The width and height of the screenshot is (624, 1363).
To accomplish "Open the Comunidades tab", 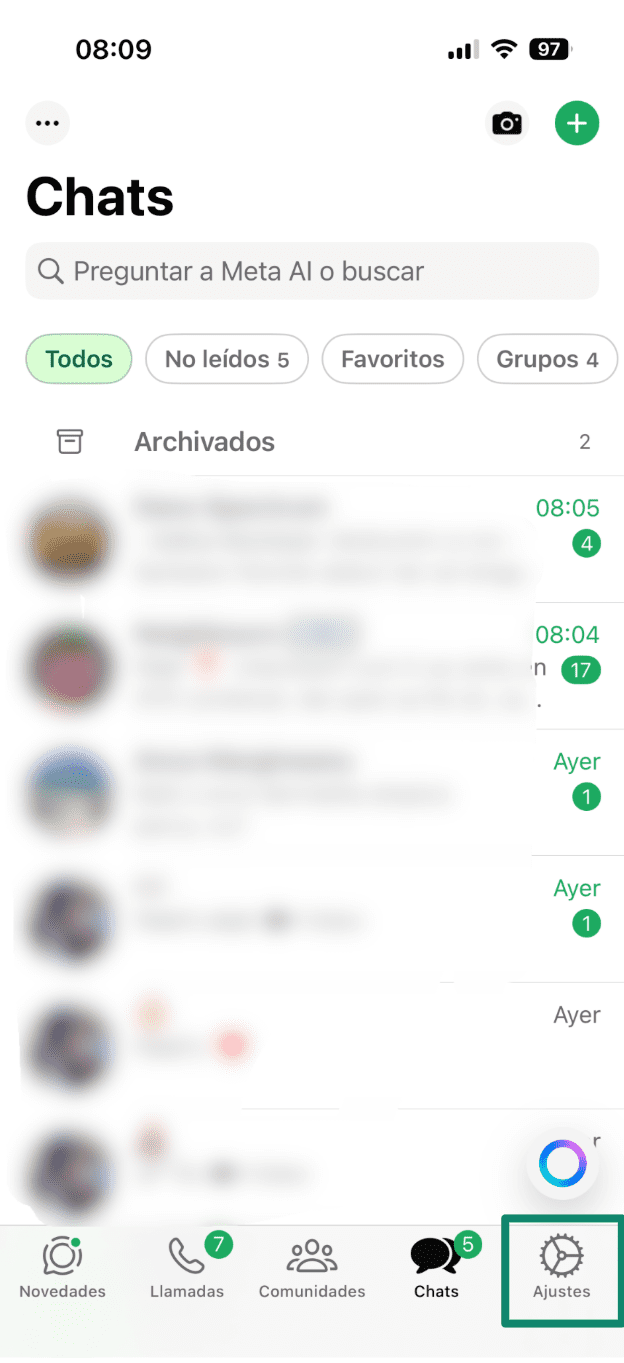I will pyautogui.click(x=312, y=1268).
